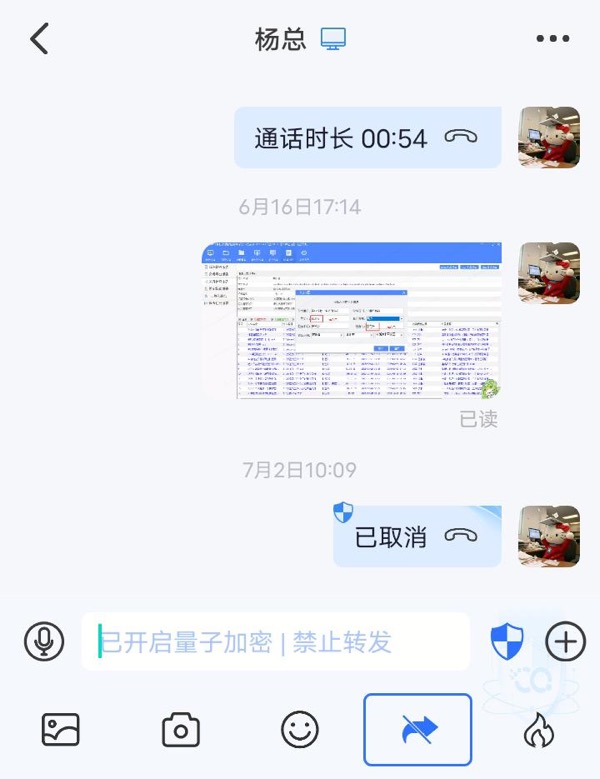Open the three-dot more options menu
Screen dimensions: 600x779
tap(552, 39)
